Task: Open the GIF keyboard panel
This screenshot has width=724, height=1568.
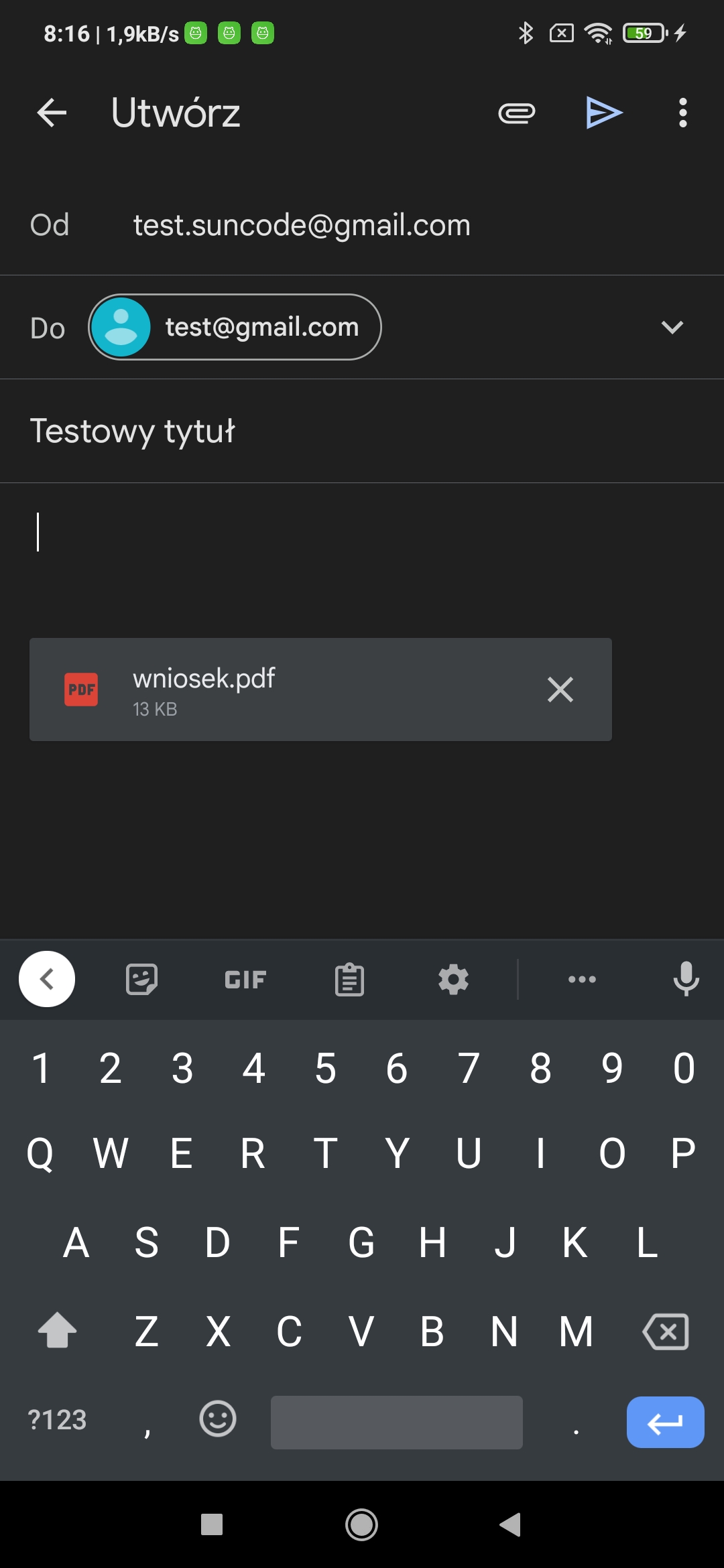Action: coord(245,980)
